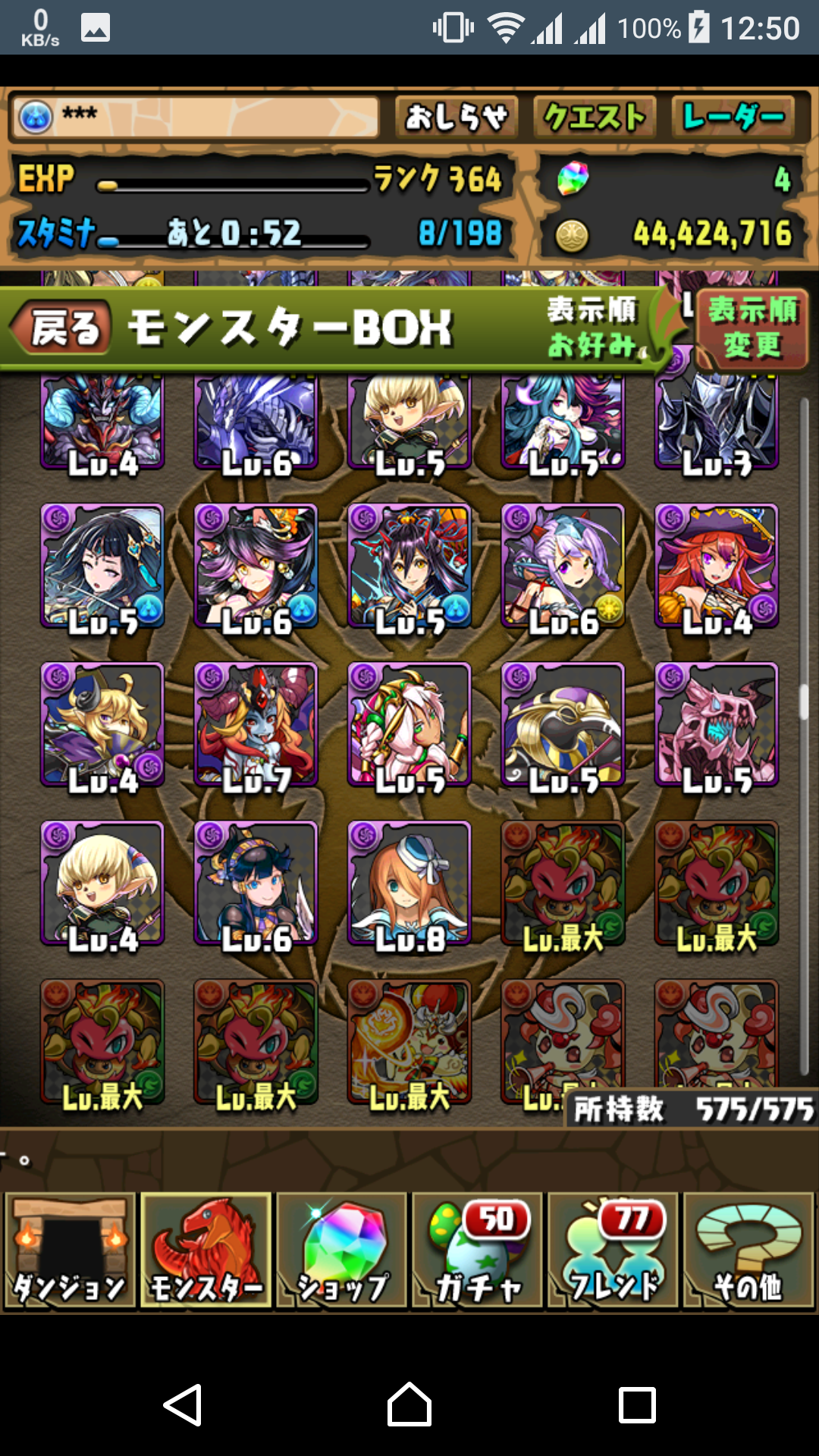Select the Lv.6 purple-haired girl with gold badge
This screenshot has height=1456, width=819.
[x=563, y=566]
